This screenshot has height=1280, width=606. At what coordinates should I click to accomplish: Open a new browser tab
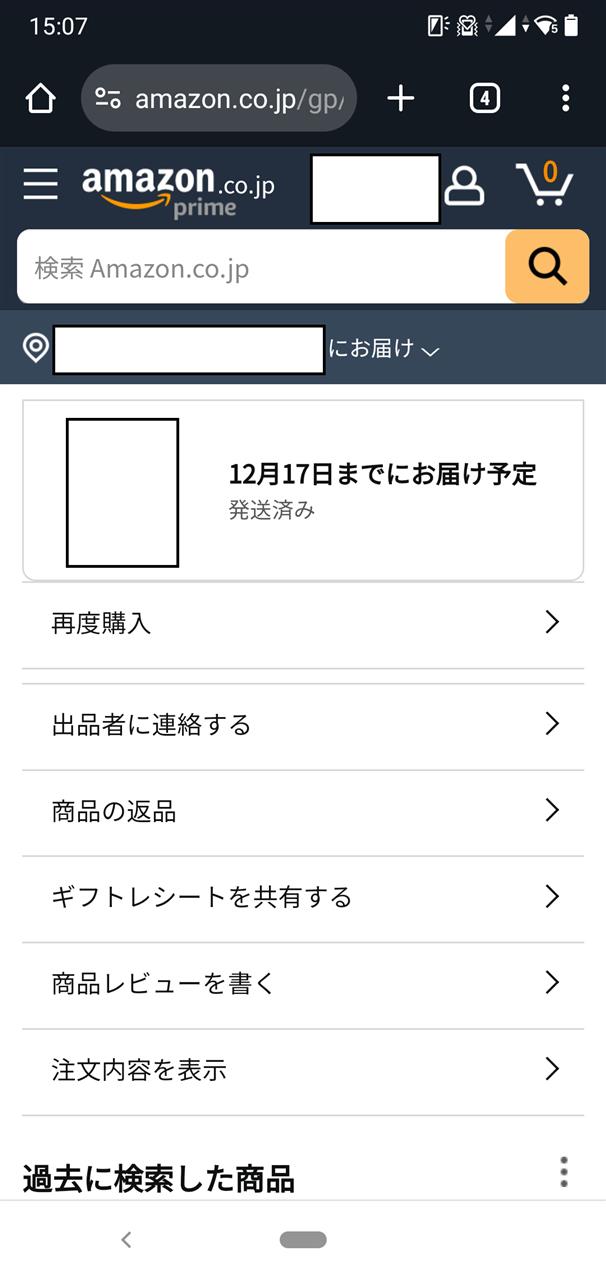click(x=400, y=98)
